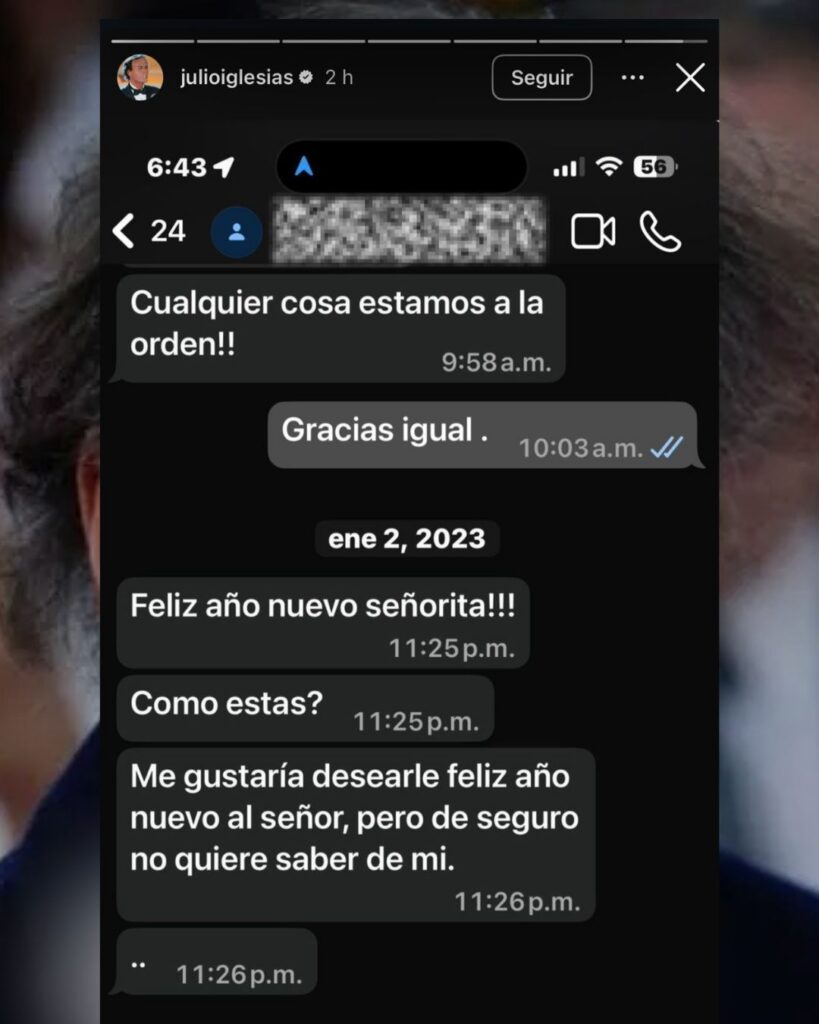This screenshot has height=1024, width=819.
Task: Open julioiglesias profile from the avatar
Action: (140, 78)
